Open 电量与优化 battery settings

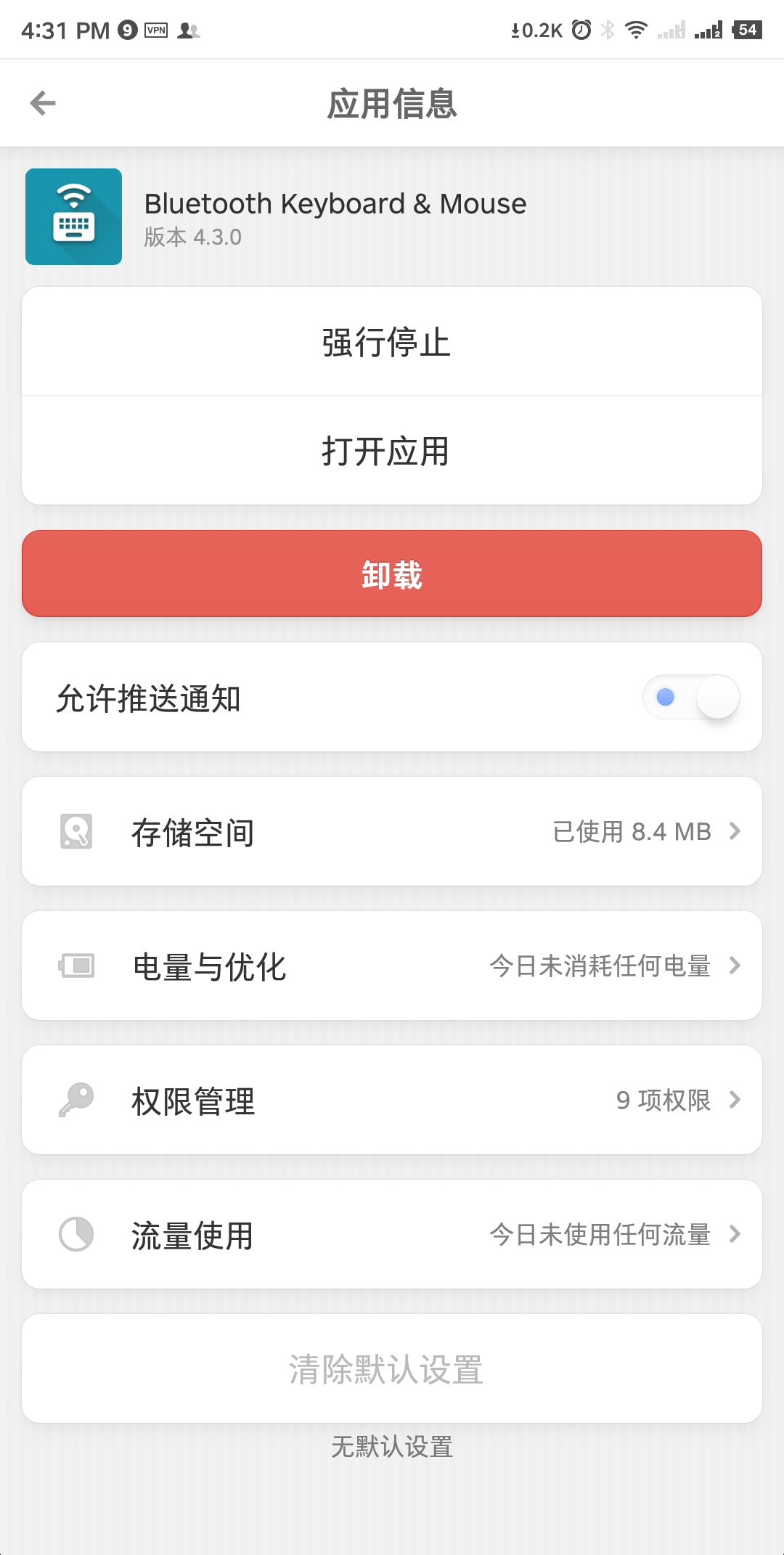tap(392, 966)
